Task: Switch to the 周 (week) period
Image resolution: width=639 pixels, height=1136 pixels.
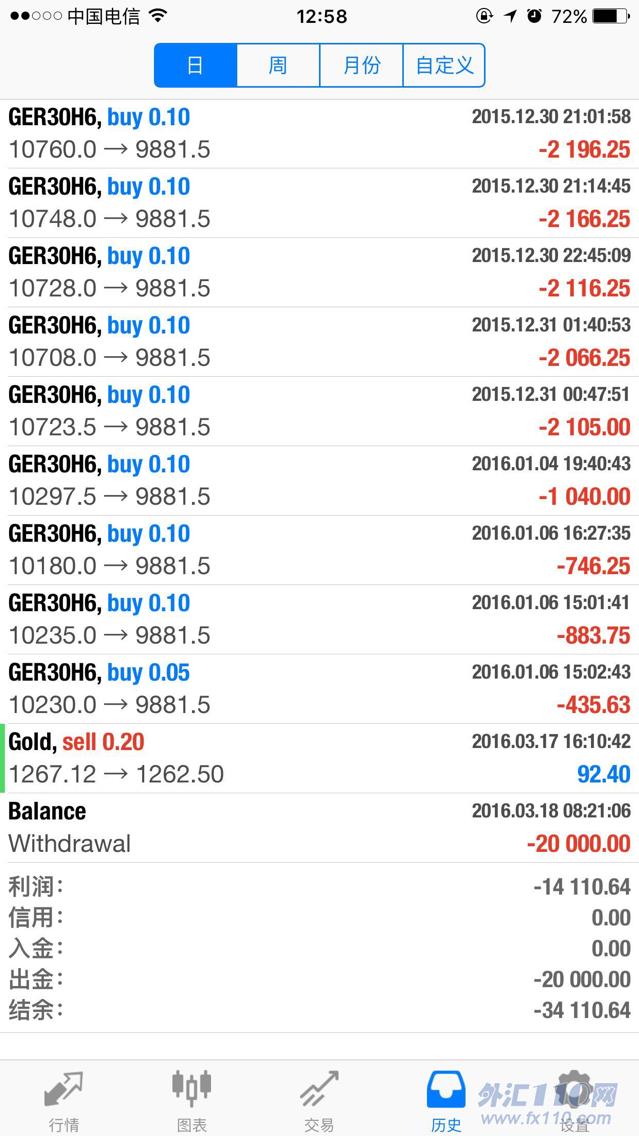Action: 278,65
